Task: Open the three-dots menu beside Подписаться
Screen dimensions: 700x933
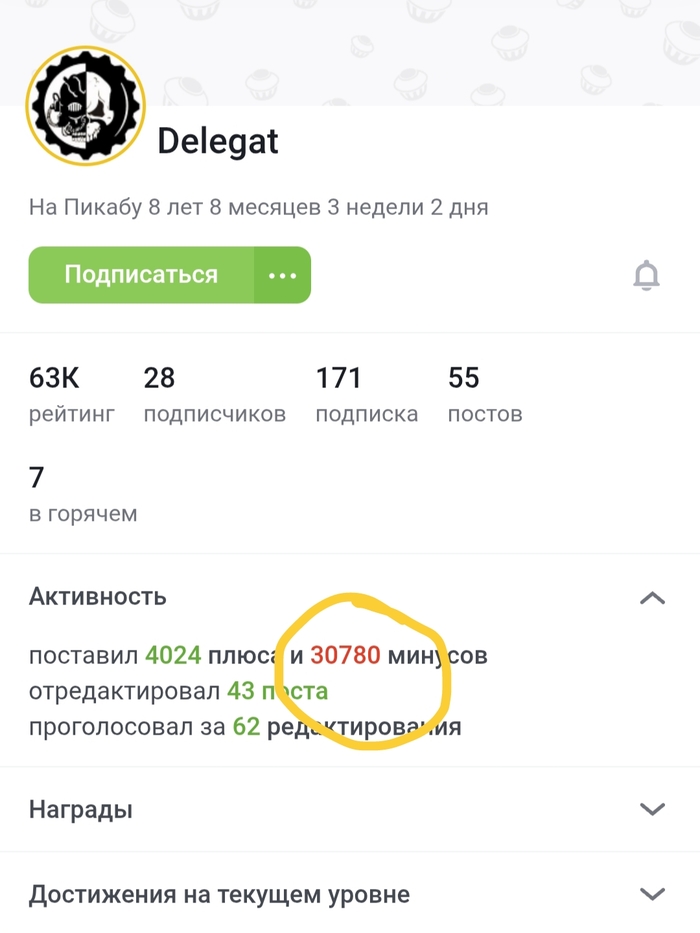Action: pos(283,275)
